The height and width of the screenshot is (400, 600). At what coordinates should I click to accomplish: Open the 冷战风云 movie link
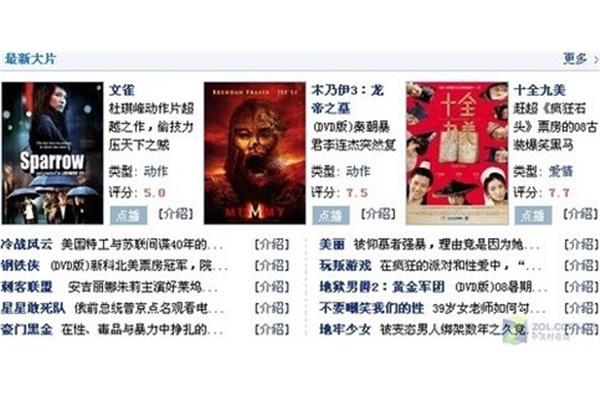tap(27, 244)
